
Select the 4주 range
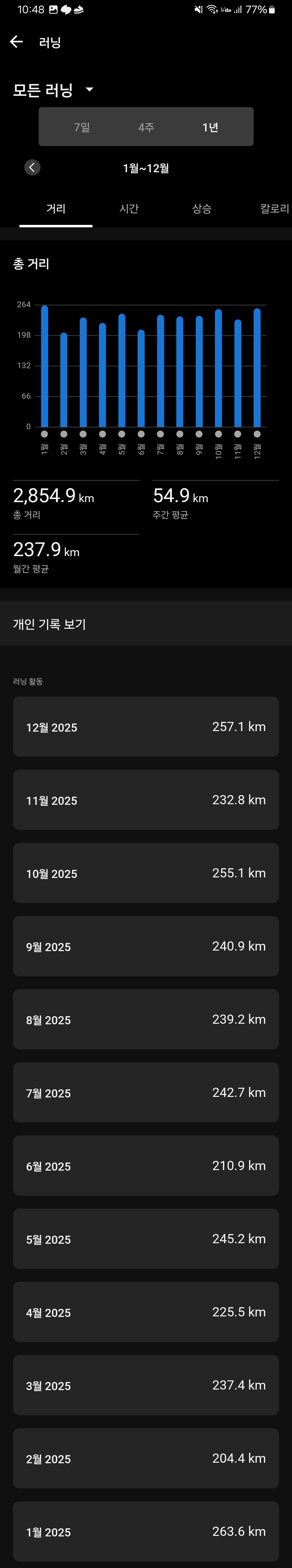click(146, 127)
